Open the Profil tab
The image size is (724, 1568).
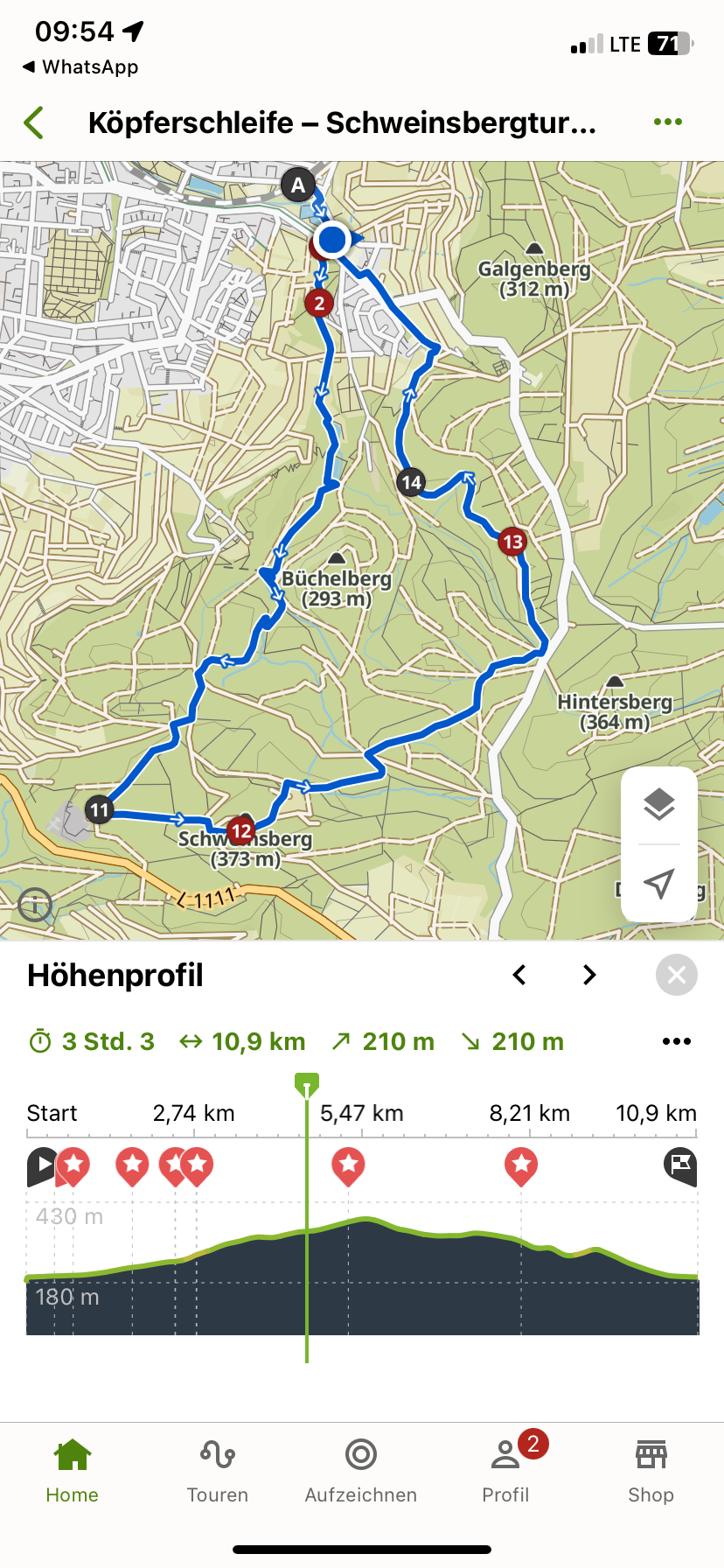click(506, 1471)
